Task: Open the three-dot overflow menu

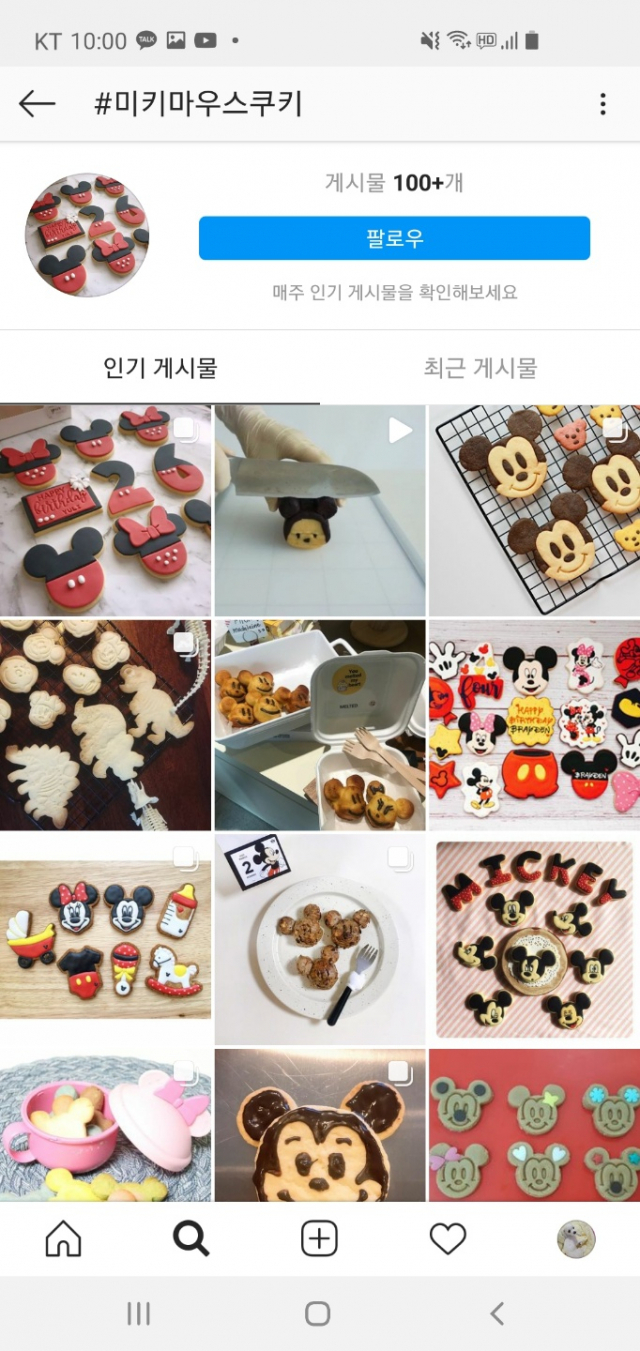Action: click(x=602, y=104)
